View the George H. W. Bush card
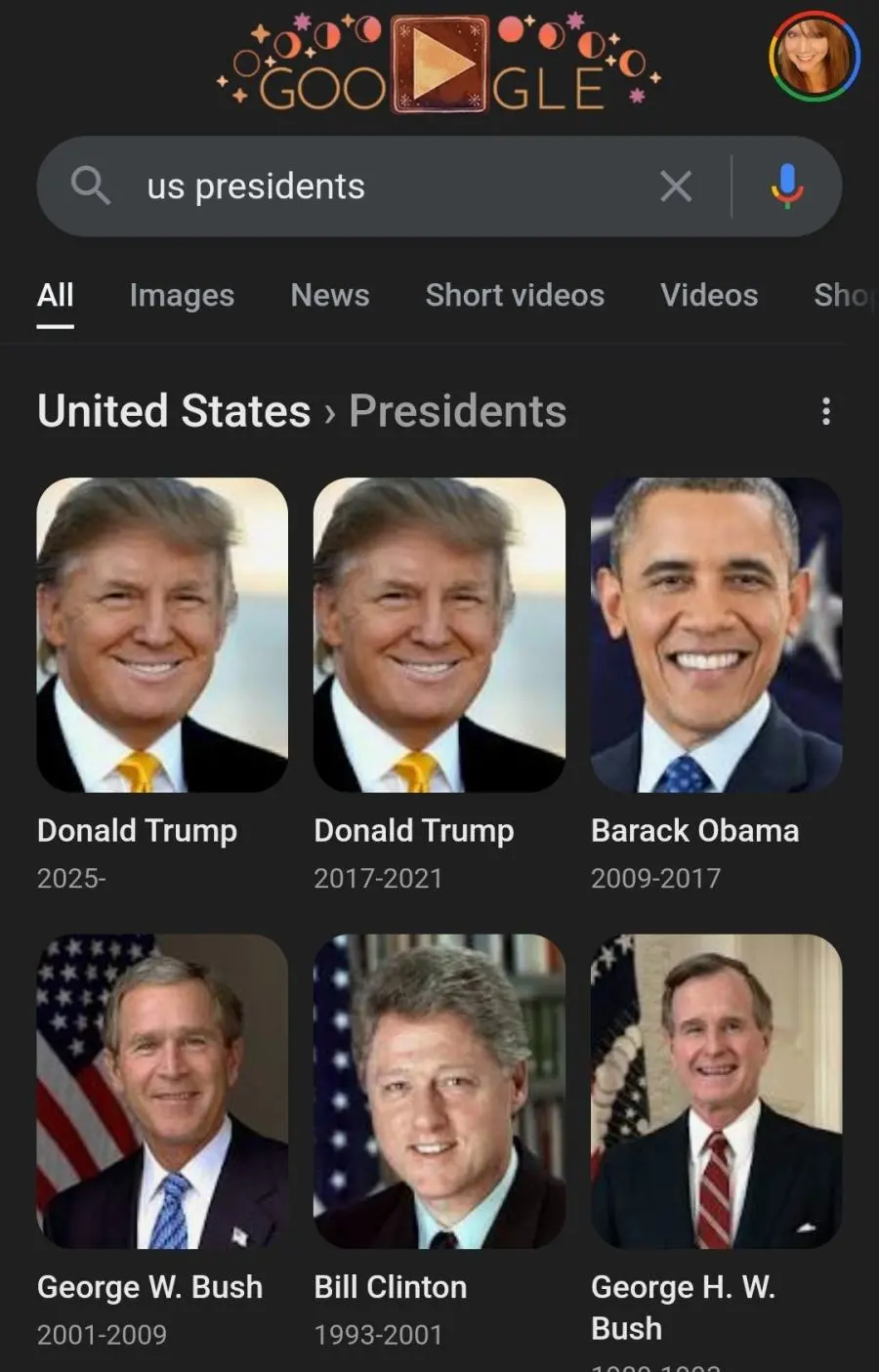Screen dimensions: 879x1372 (x=716, y=1091)
